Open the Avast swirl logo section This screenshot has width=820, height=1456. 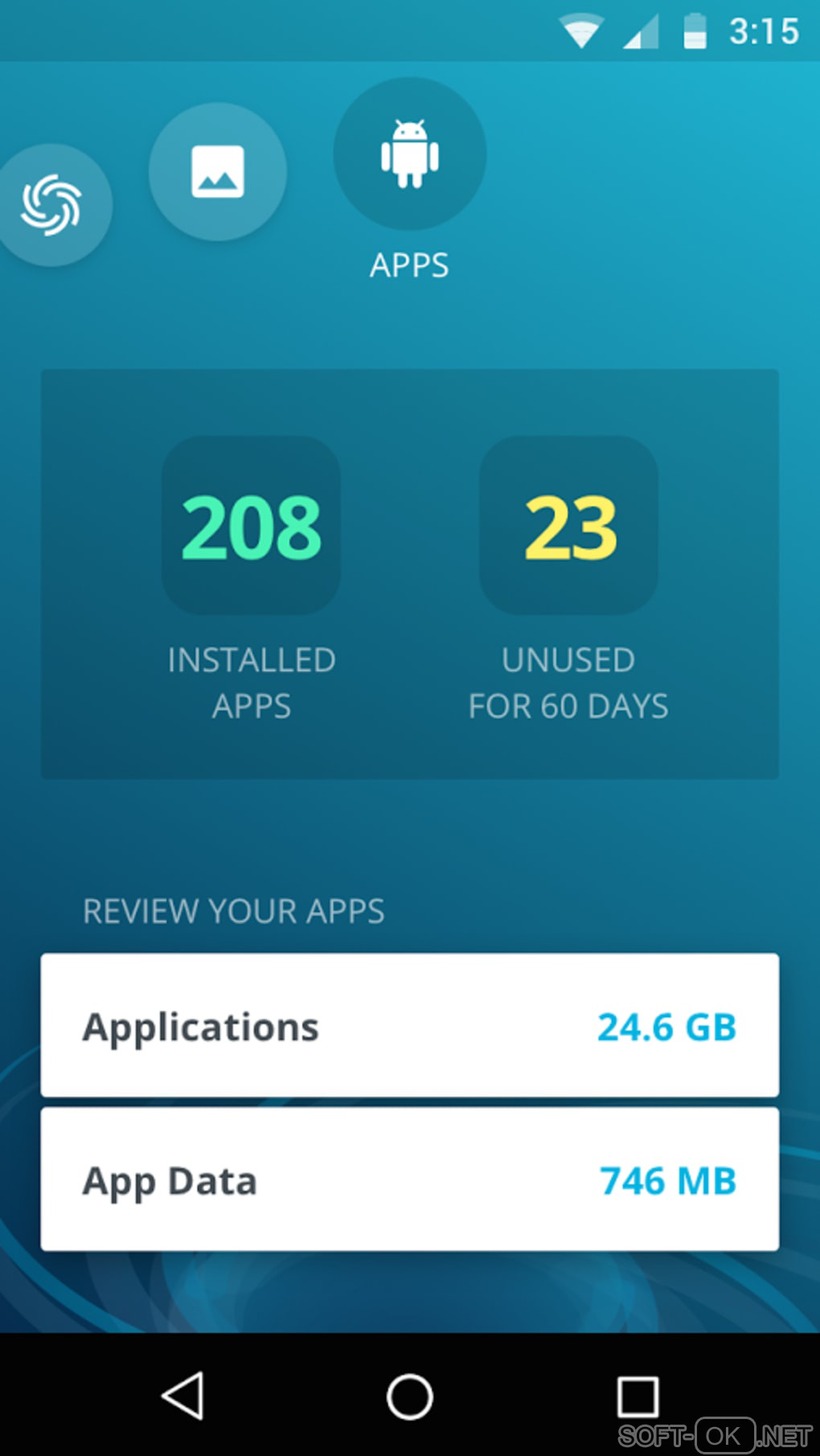click(x=51, y=205)
